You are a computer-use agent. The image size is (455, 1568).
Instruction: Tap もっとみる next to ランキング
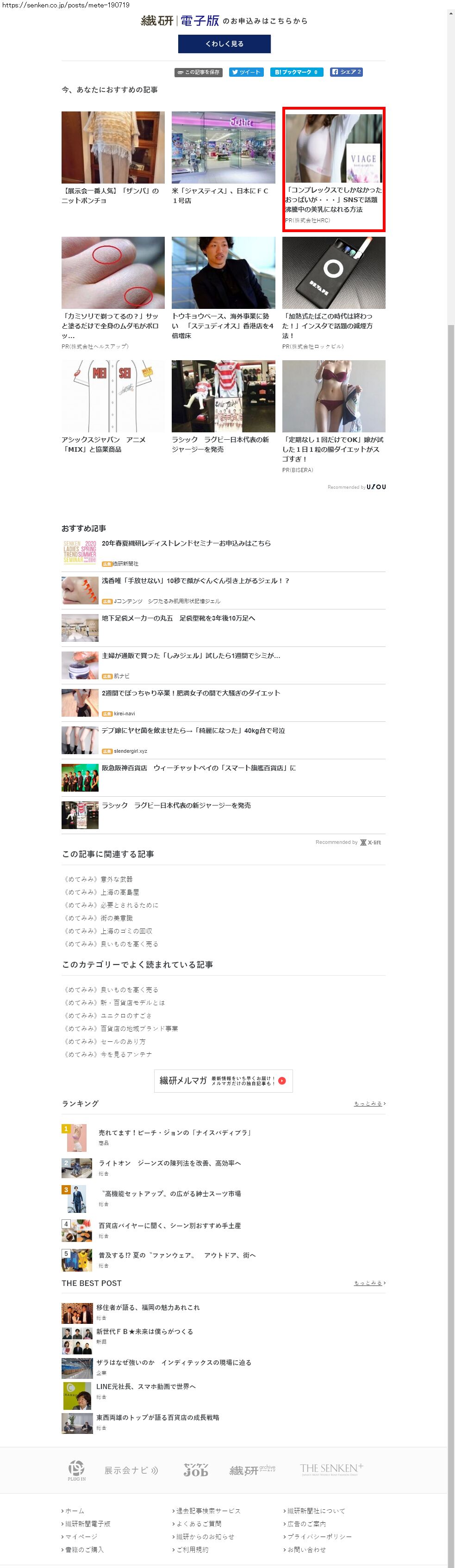click(370, 1104)
